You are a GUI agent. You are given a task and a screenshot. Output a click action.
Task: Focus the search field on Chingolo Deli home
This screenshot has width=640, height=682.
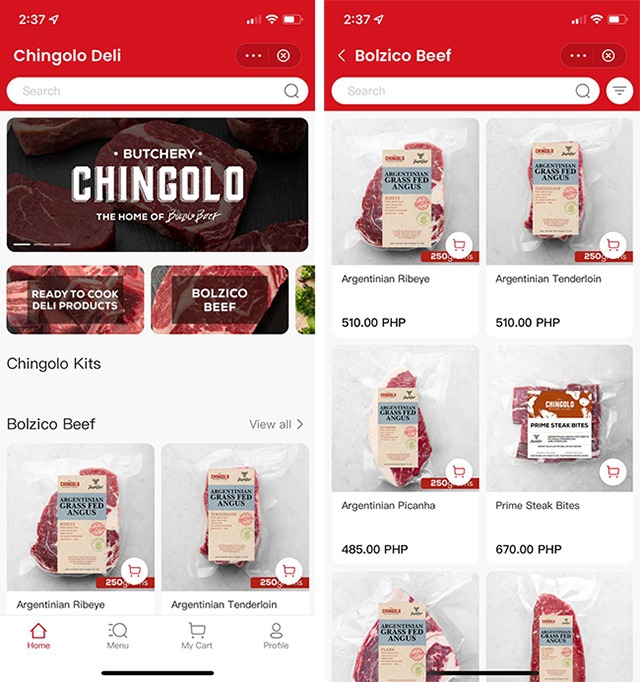click(x=150, y=91)
